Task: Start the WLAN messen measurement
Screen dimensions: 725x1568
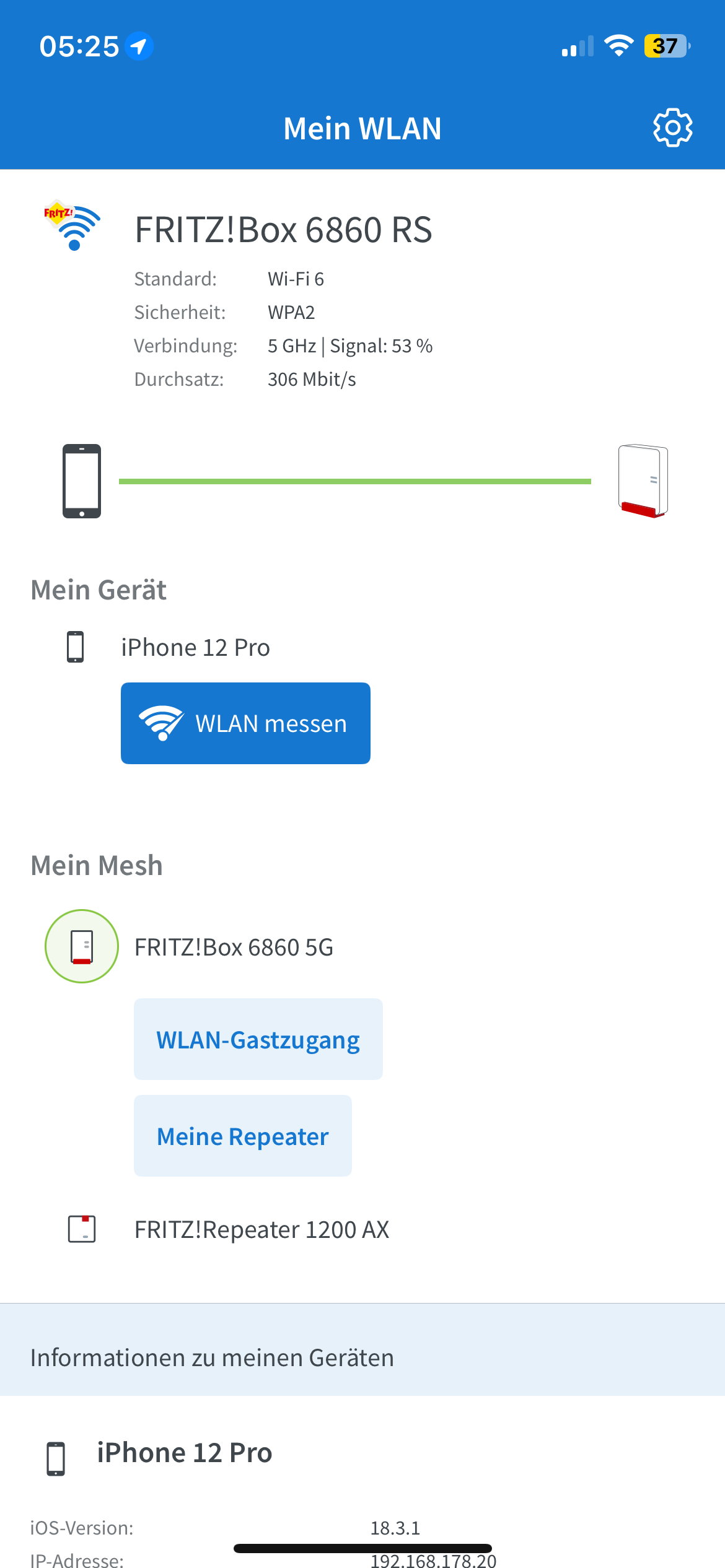Action: click(x=245, y=723)
